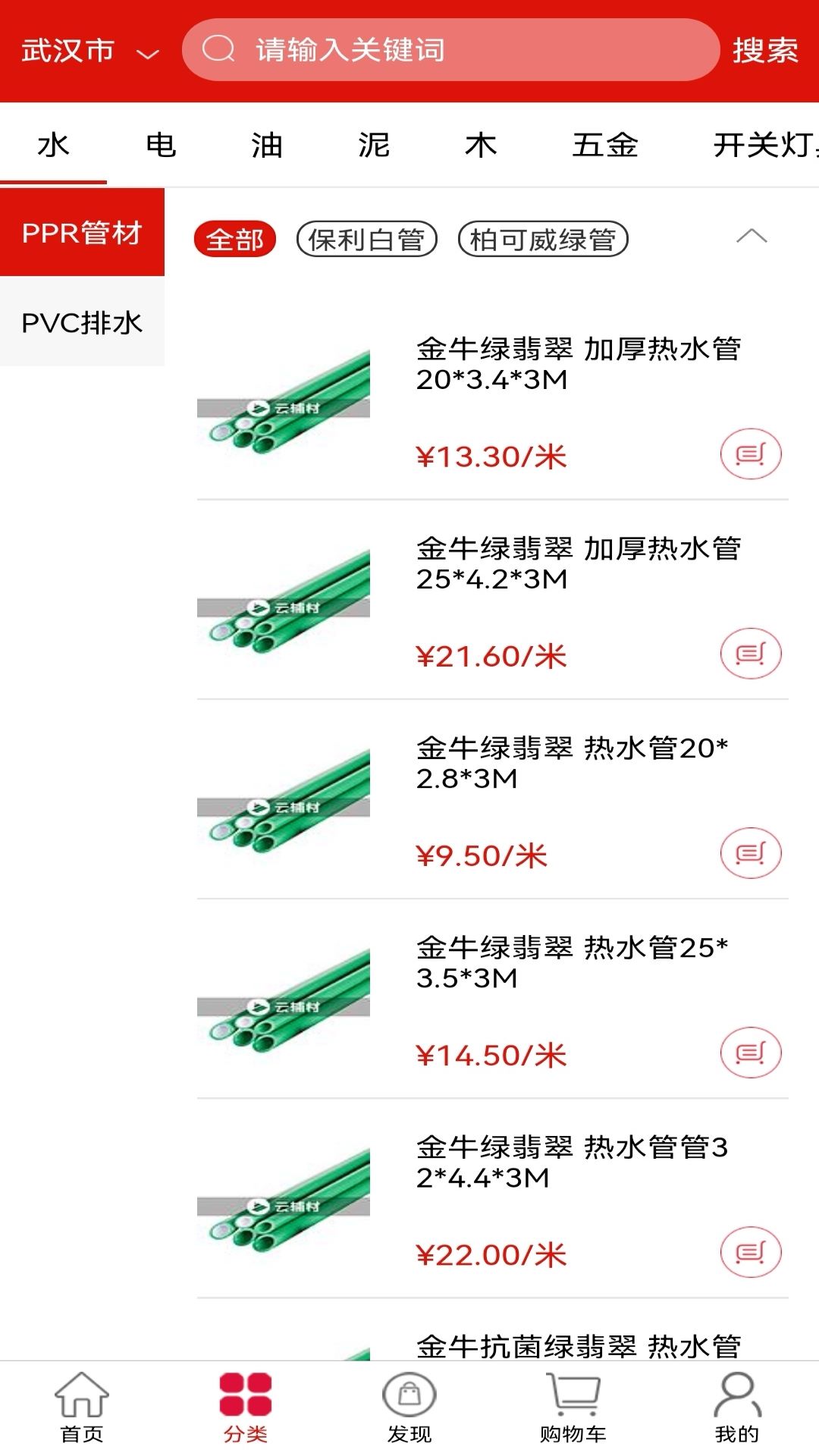Open the 武汉市 city selector
819x1456 pixels.
click(89, 51)
